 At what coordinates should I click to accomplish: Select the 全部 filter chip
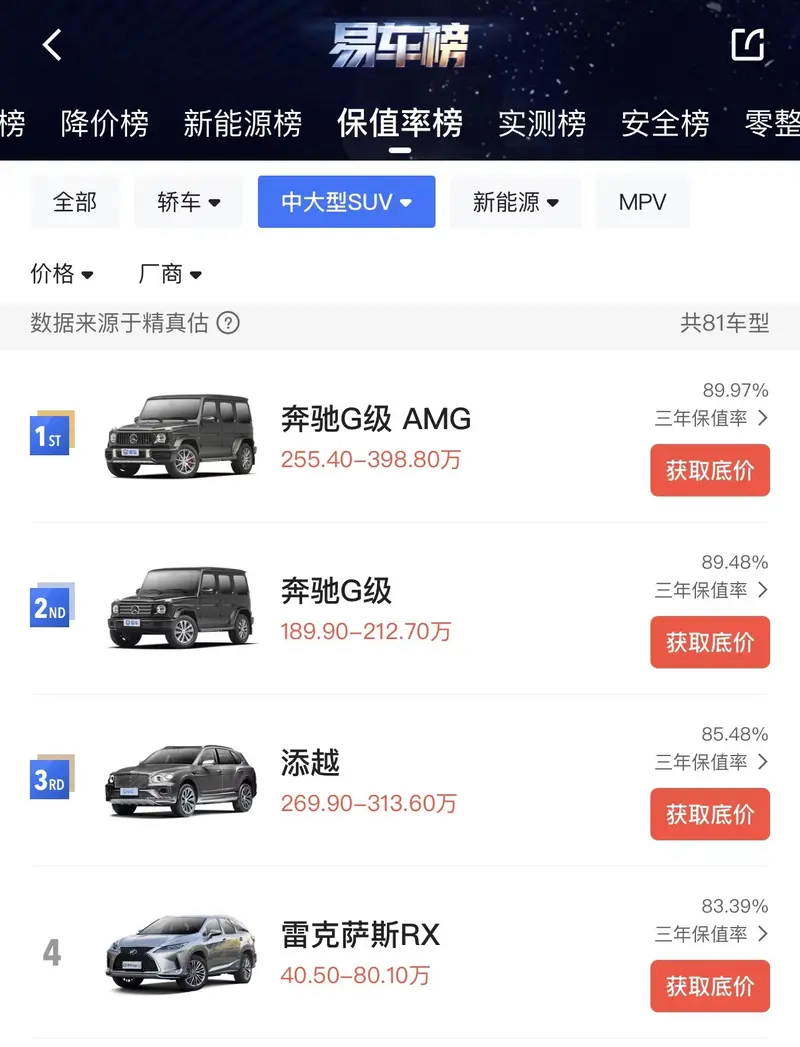pos(75,202)
